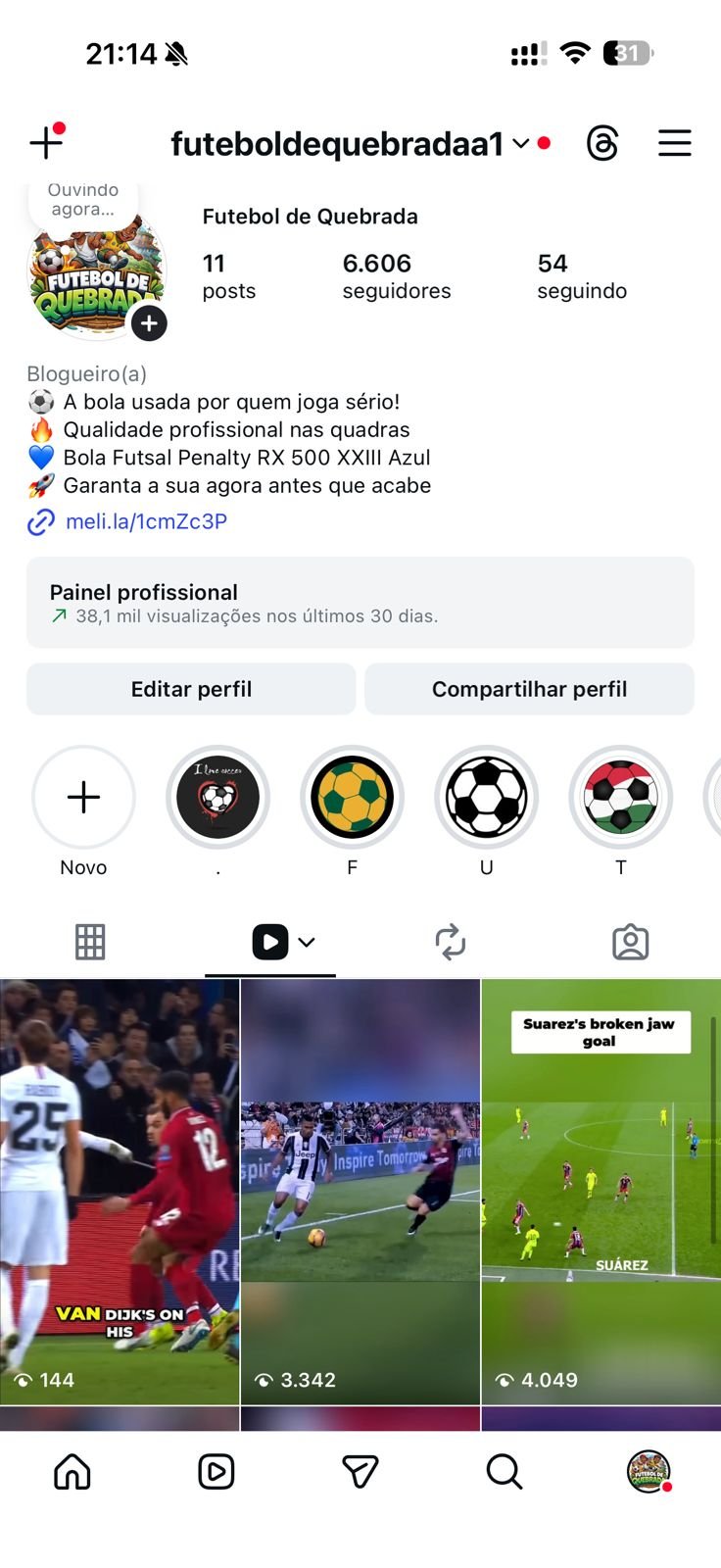Tap Editar perfil button
The width and height of the screenshot is (721, 1568).
tap(191, 689)
